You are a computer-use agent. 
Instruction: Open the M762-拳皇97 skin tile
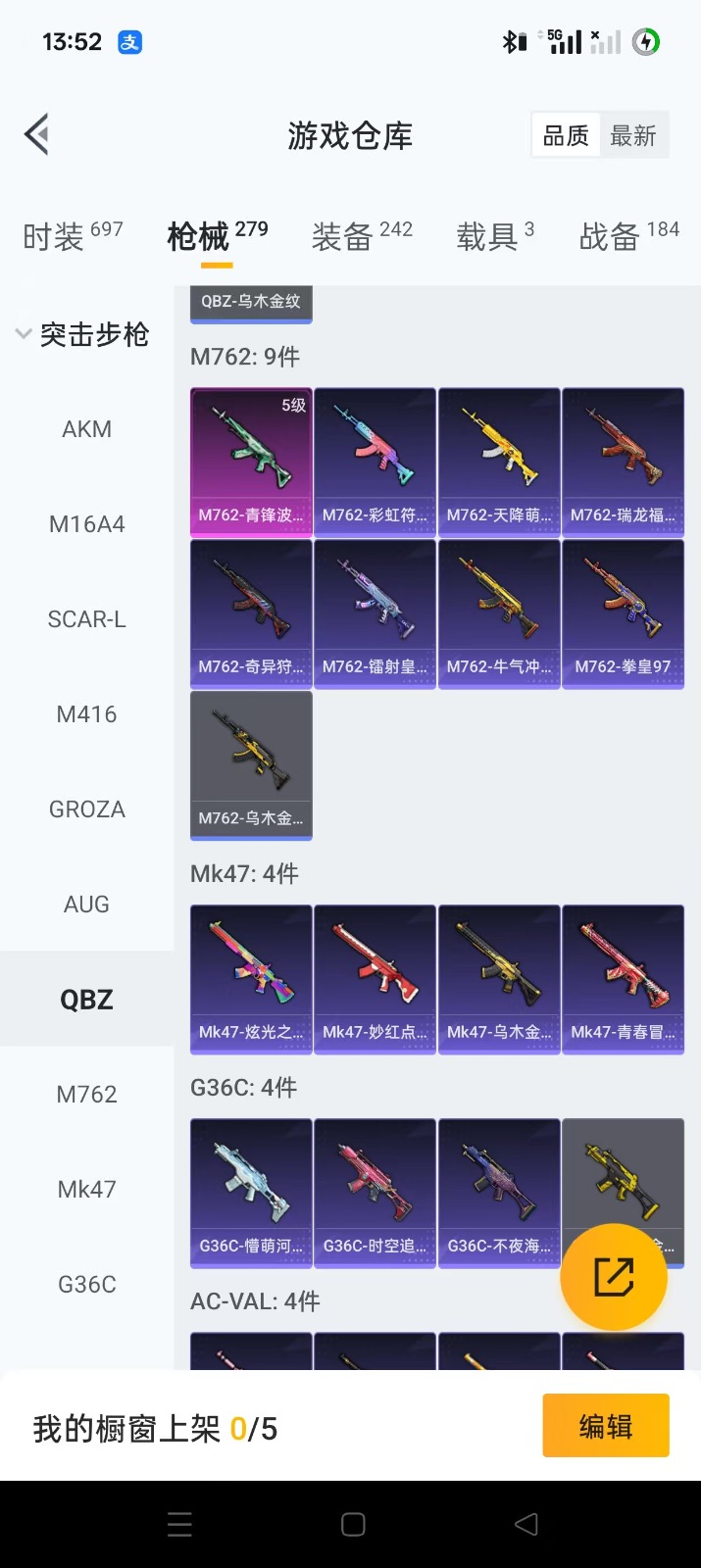point(623,613)
